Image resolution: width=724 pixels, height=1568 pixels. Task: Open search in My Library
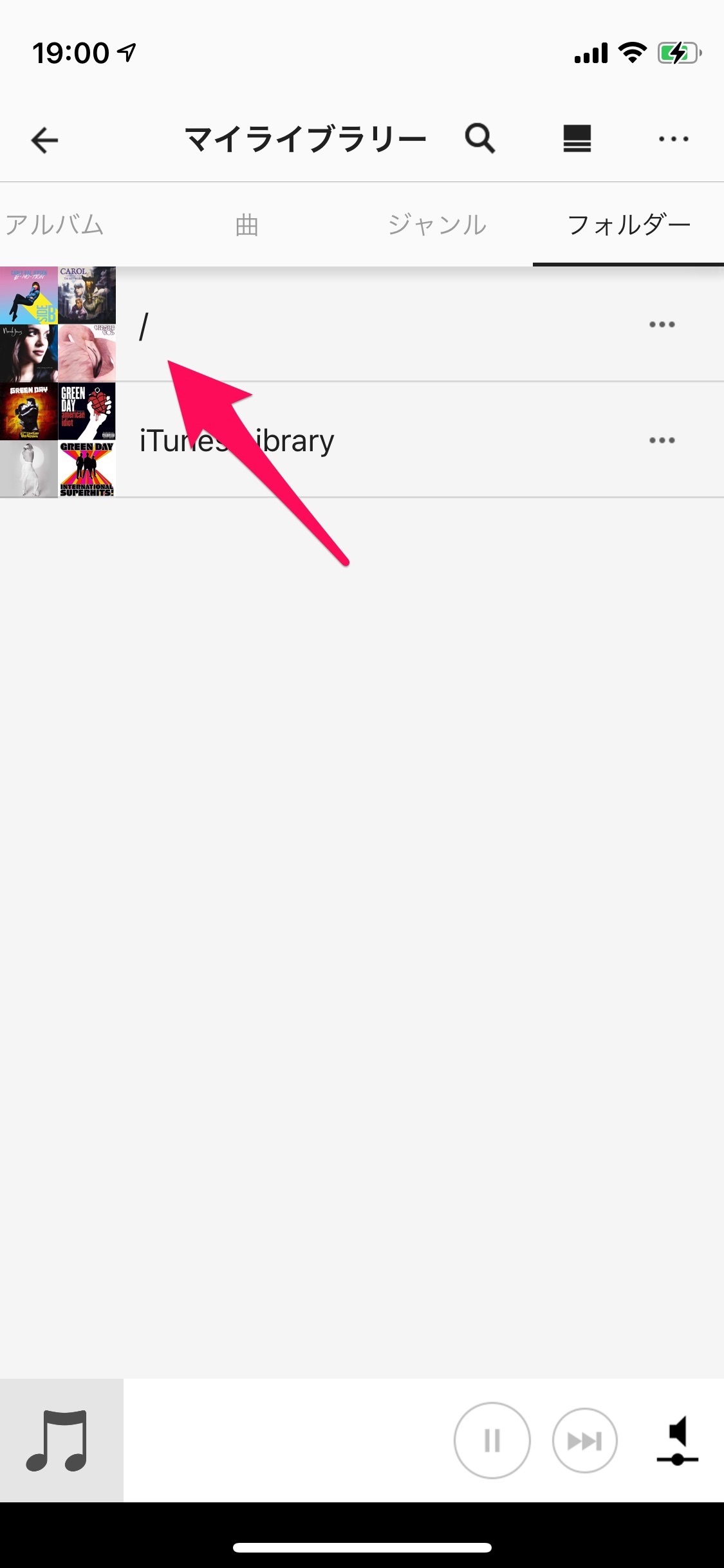[480, 138]
